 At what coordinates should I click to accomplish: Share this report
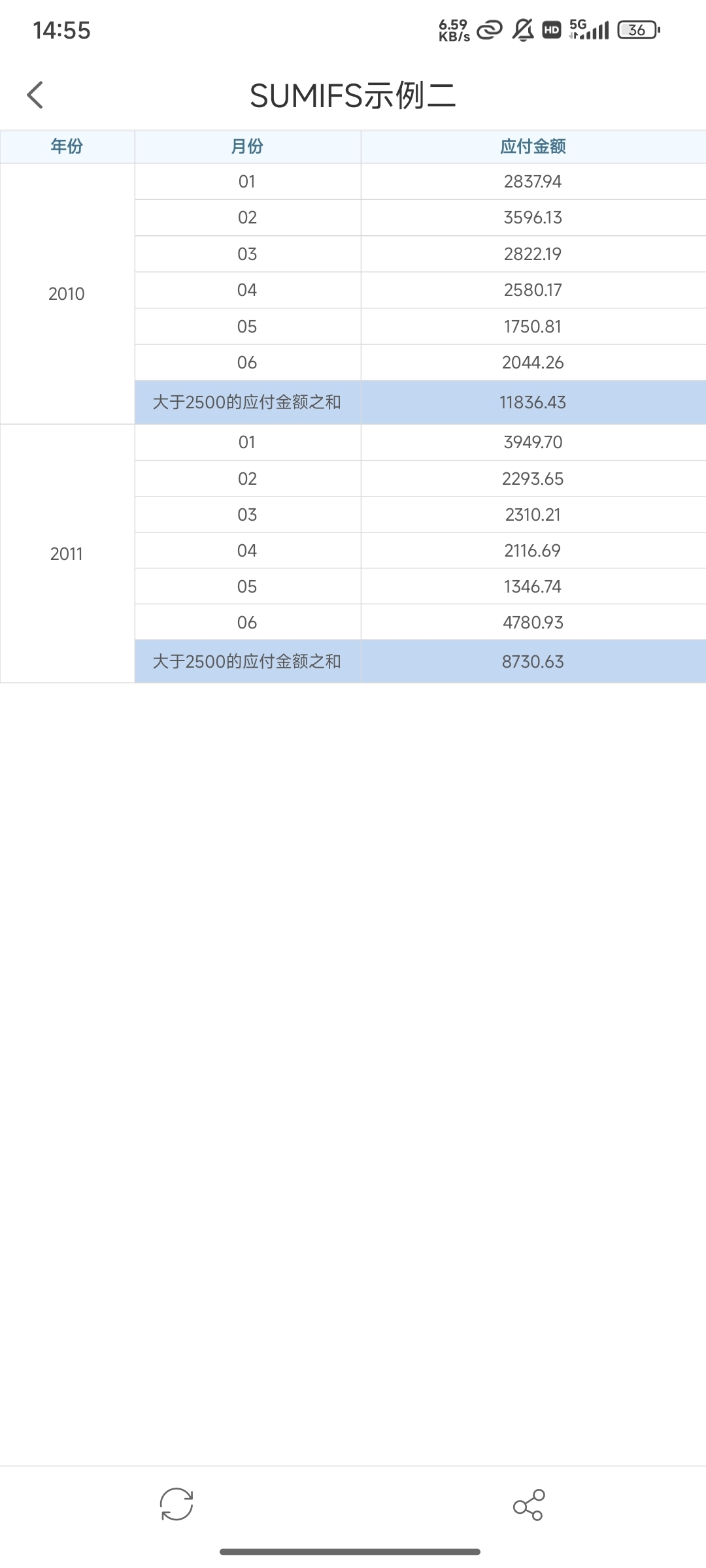529,1504
